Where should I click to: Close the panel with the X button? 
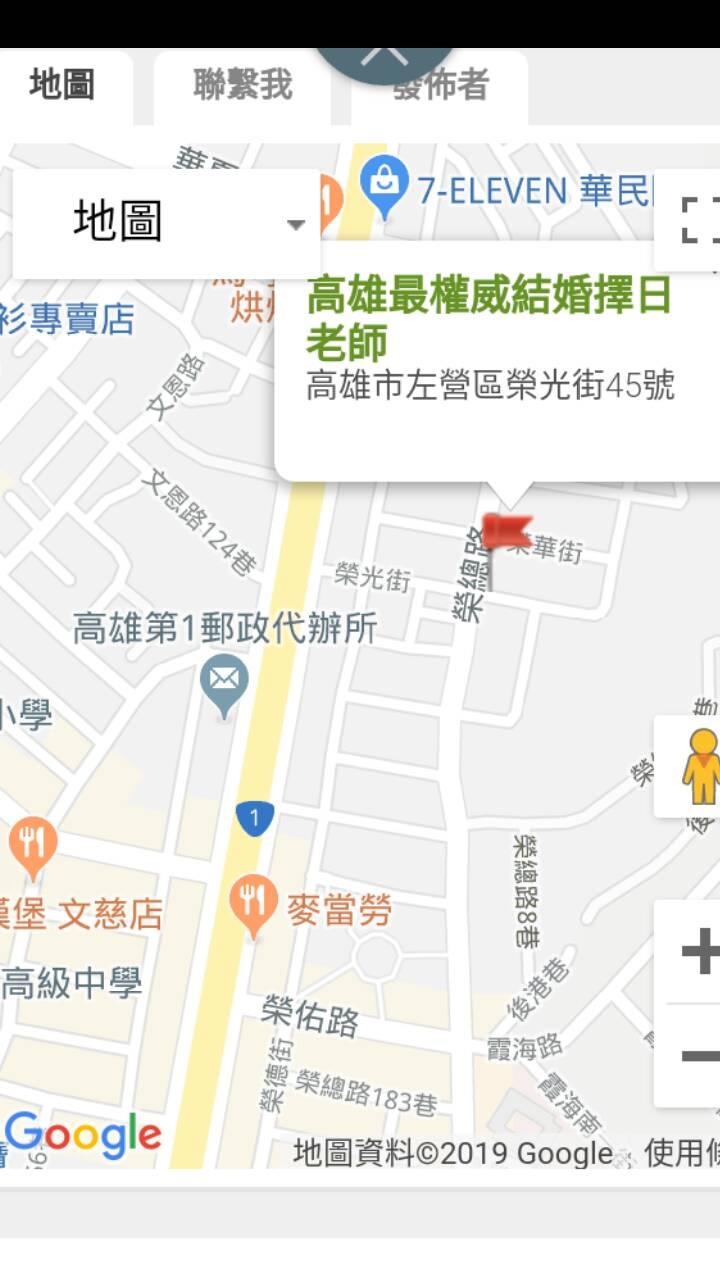(385, 56)
